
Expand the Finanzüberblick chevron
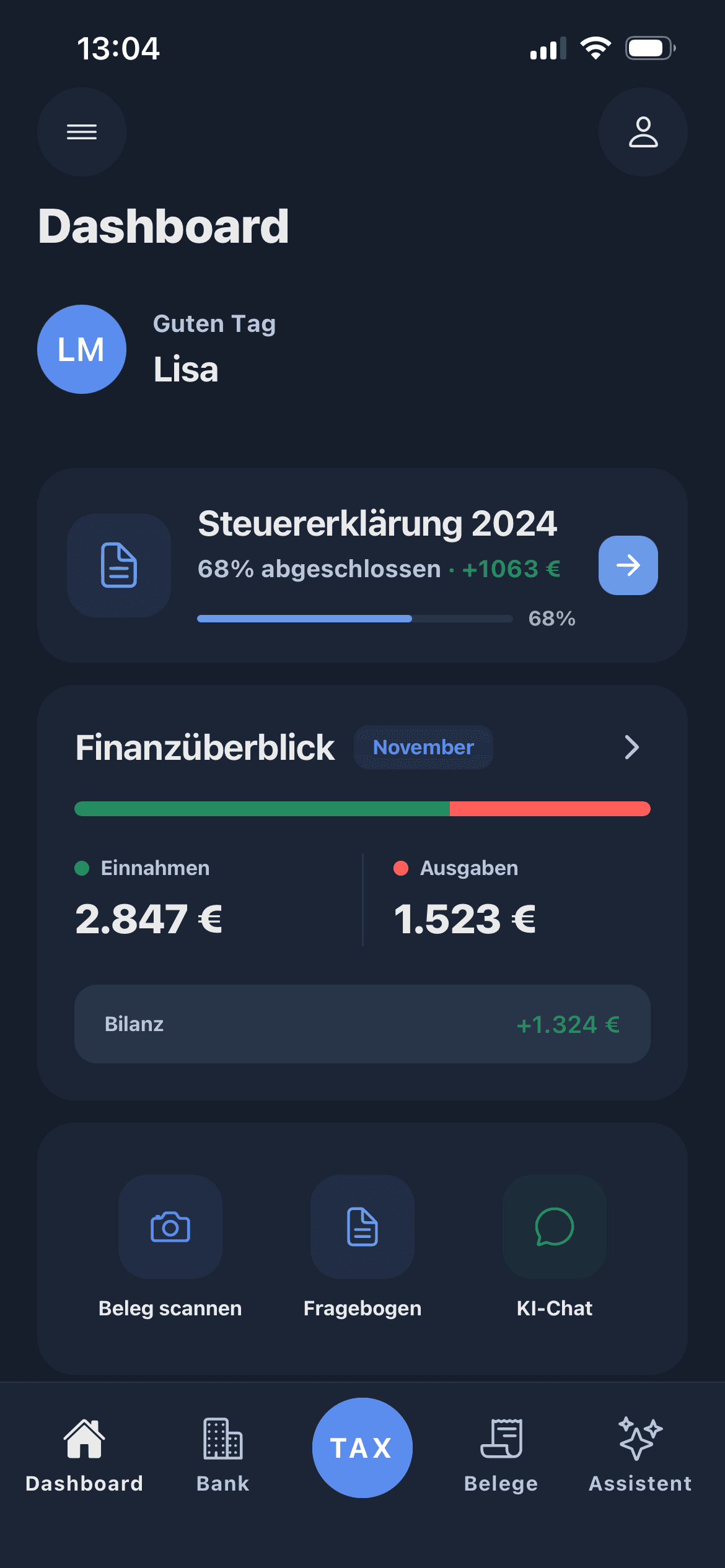[633, 747]
